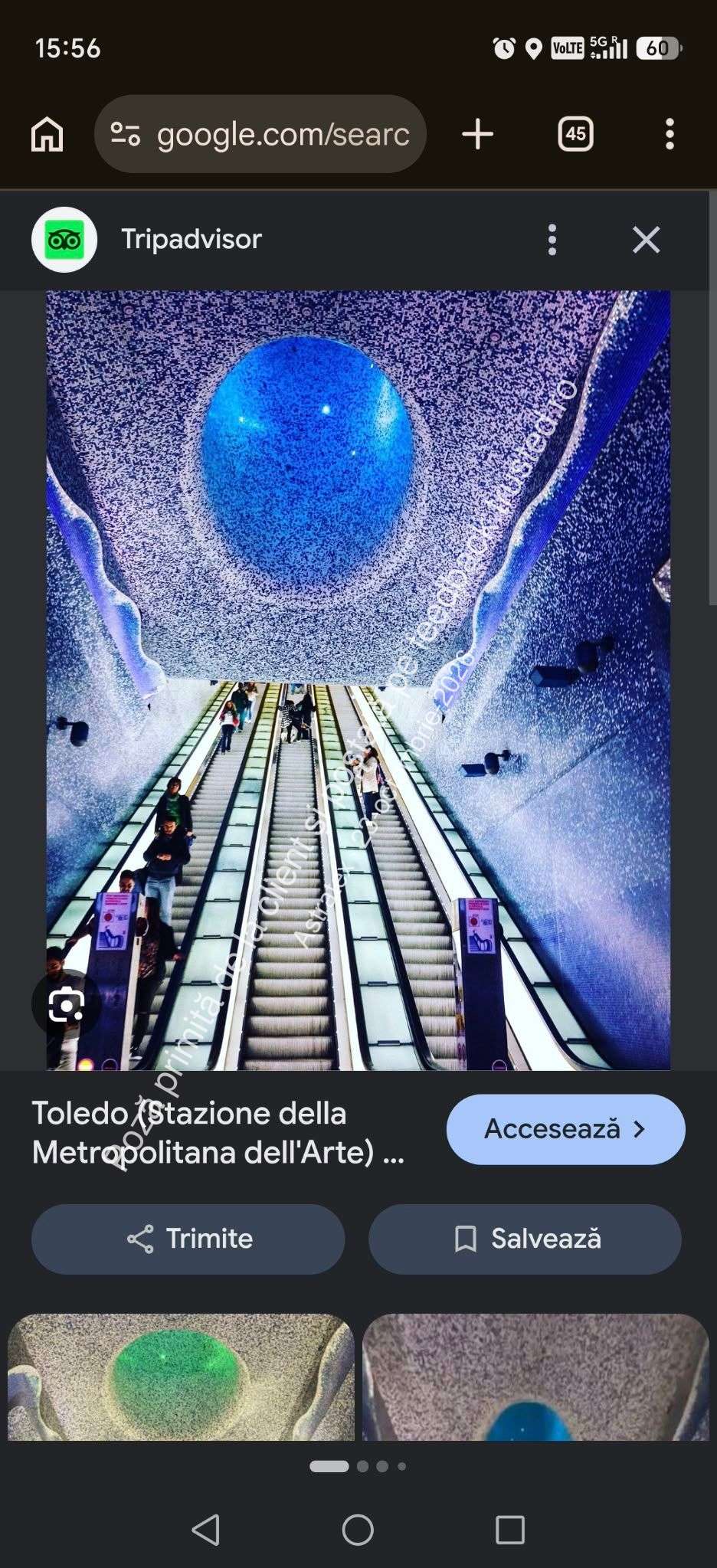717x1568 pixels.
Task: Save the image with Salvează
Action: tap(525, 1239)
